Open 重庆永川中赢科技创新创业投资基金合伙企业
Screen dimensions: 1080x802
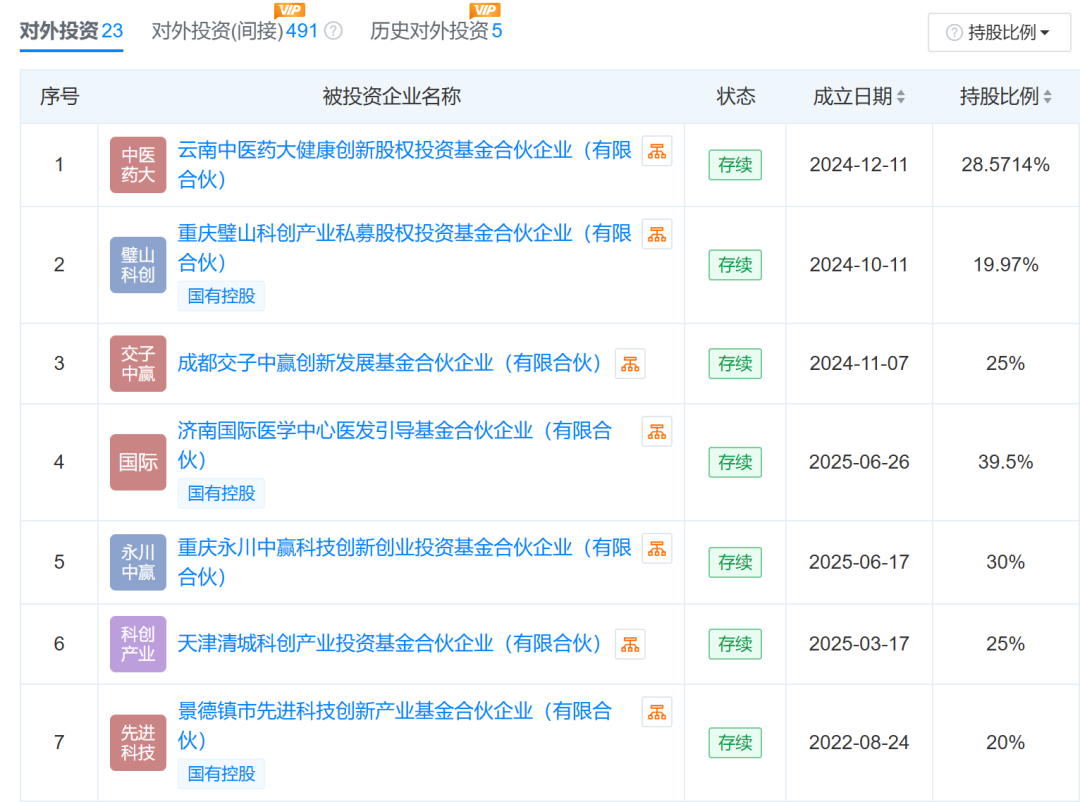[x=404, y=548]
